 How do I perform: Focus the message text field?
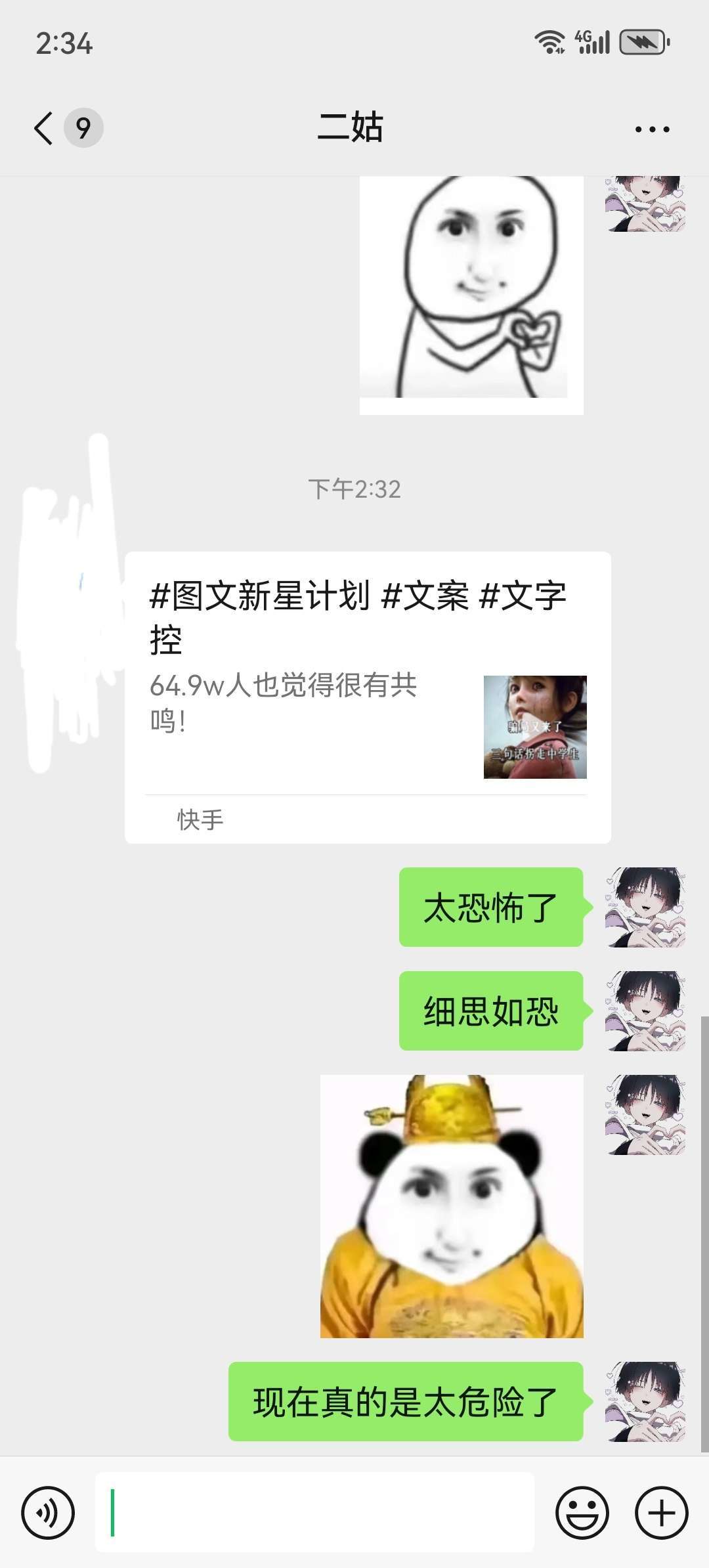[314, 1513]
